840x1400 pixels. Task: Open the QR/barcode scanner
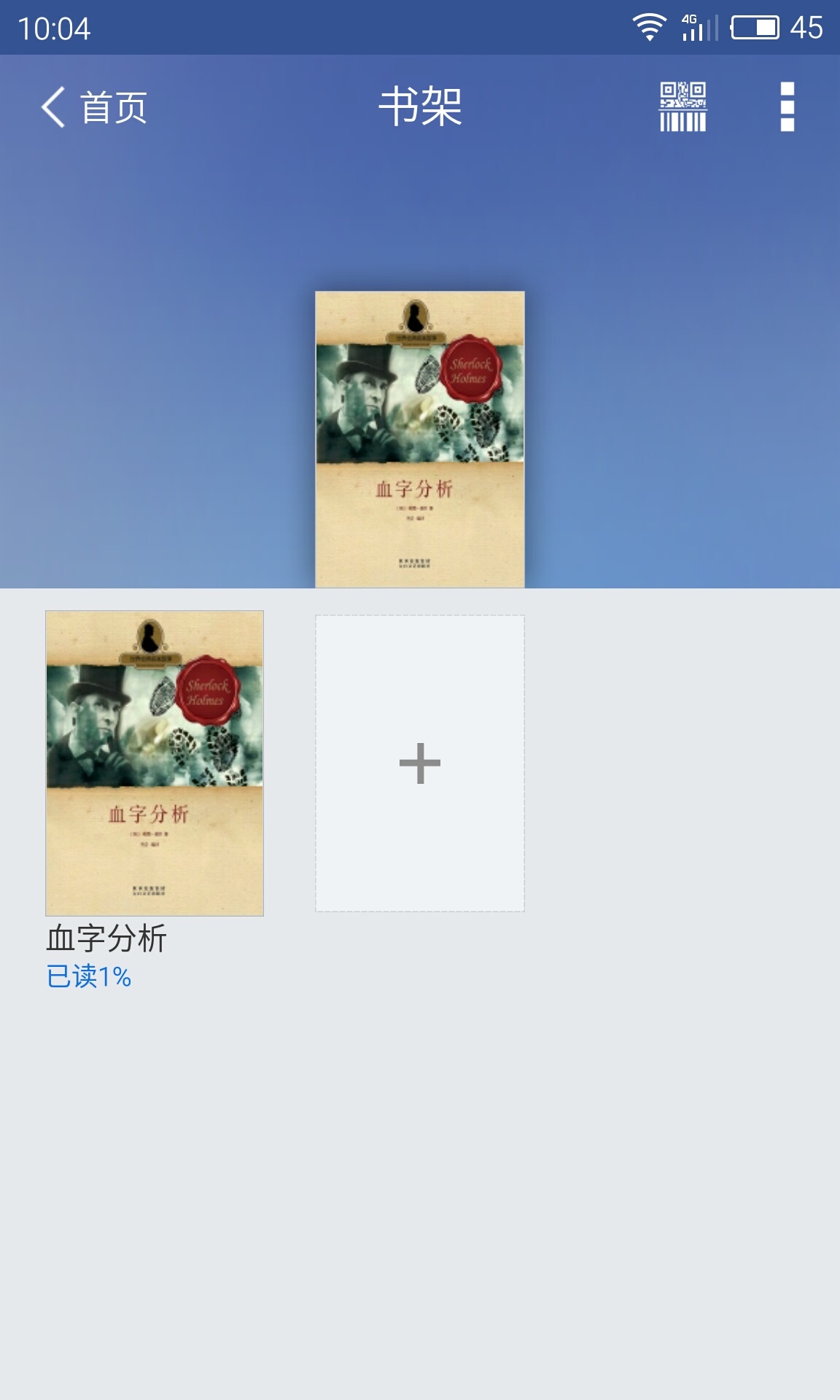[682, 106]
